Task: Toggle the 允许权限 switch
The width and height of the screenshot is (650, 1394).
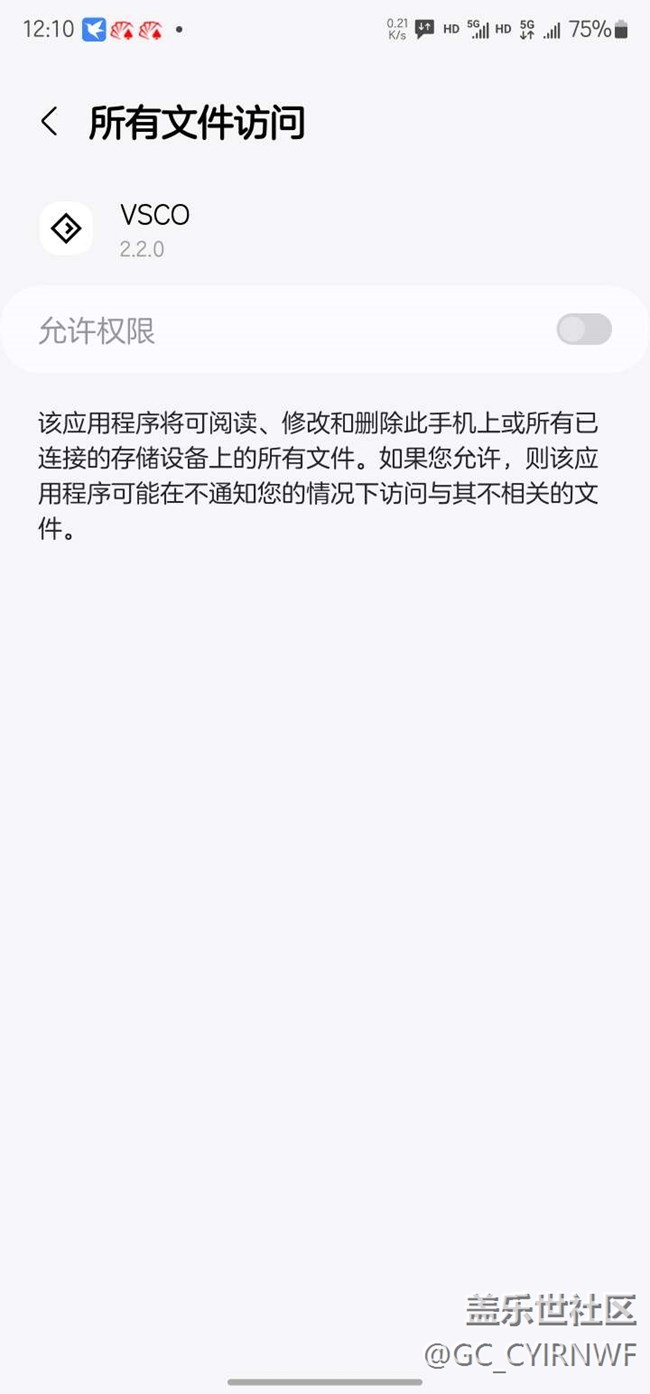Action: click(x=584, y=330)
